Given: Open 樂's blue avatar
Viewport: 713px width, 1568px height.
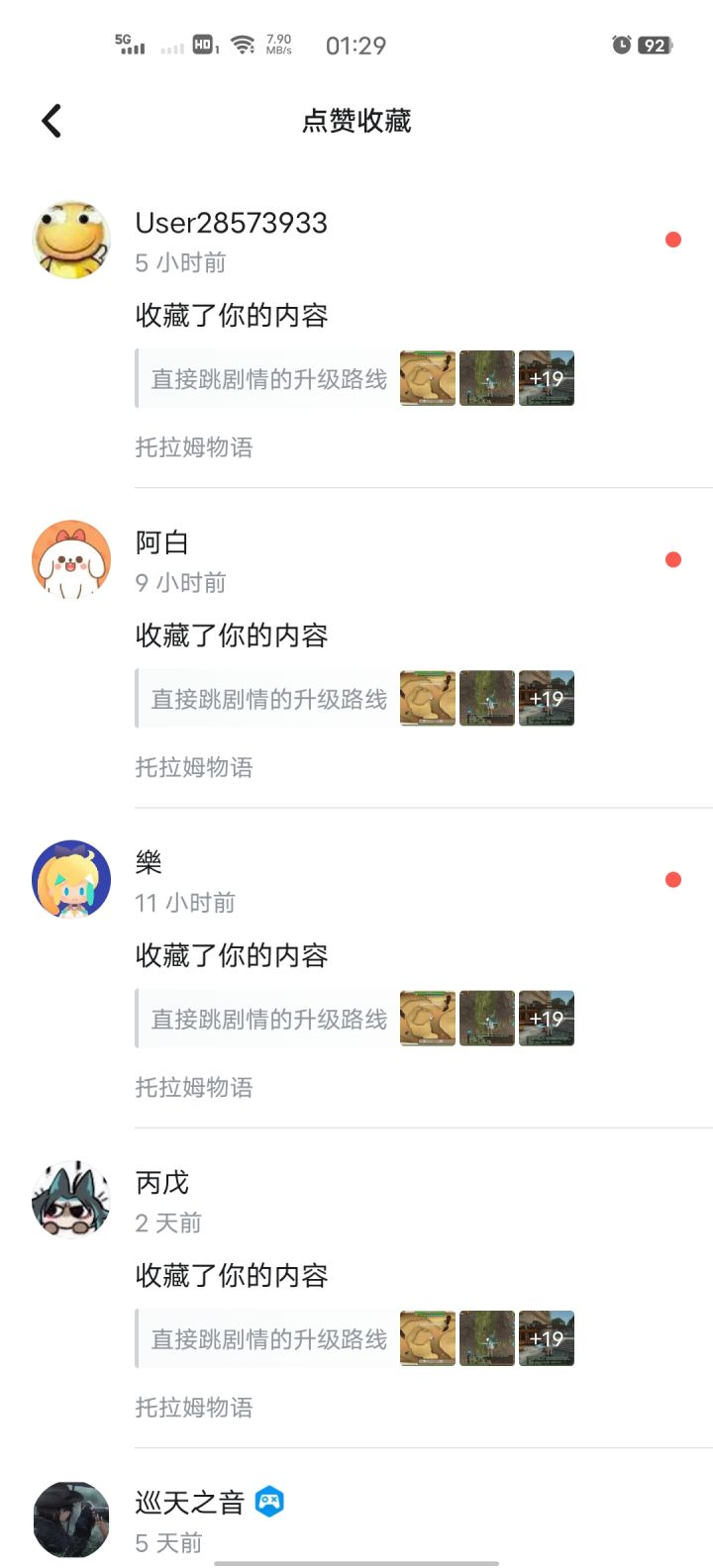Looking at the screenshot, I should pyautogui.click(x=70, y=879).
